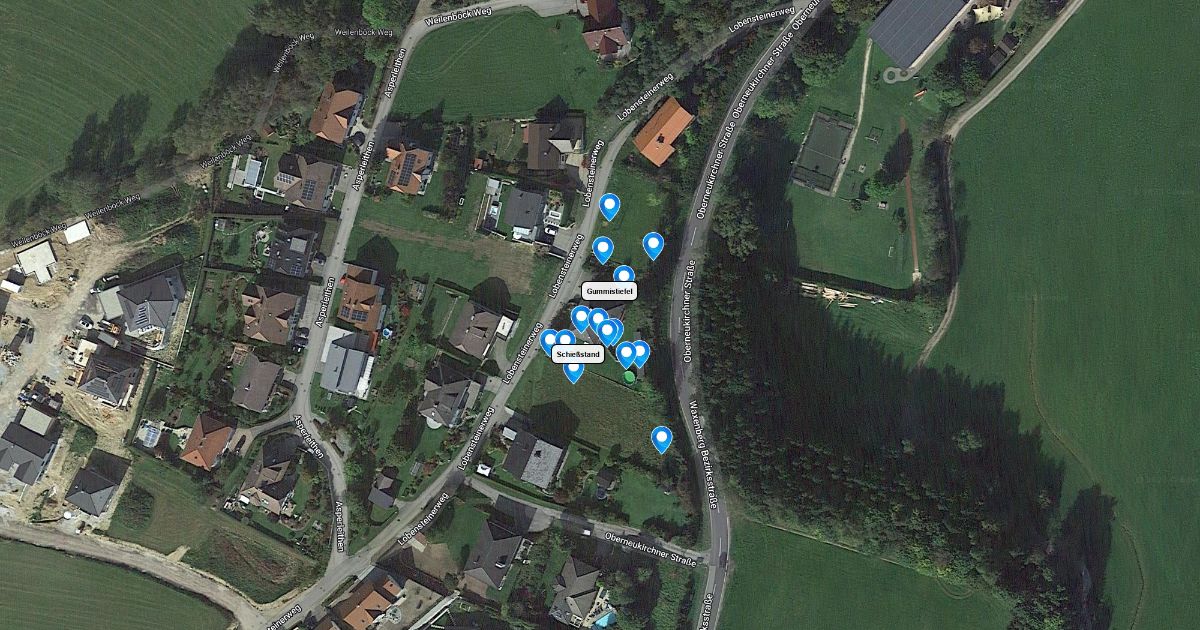Select the southernmost blue pin near Waxenberg Bezirksstraße
Screen dimensions: 1200x630
[x=661, y=439]
